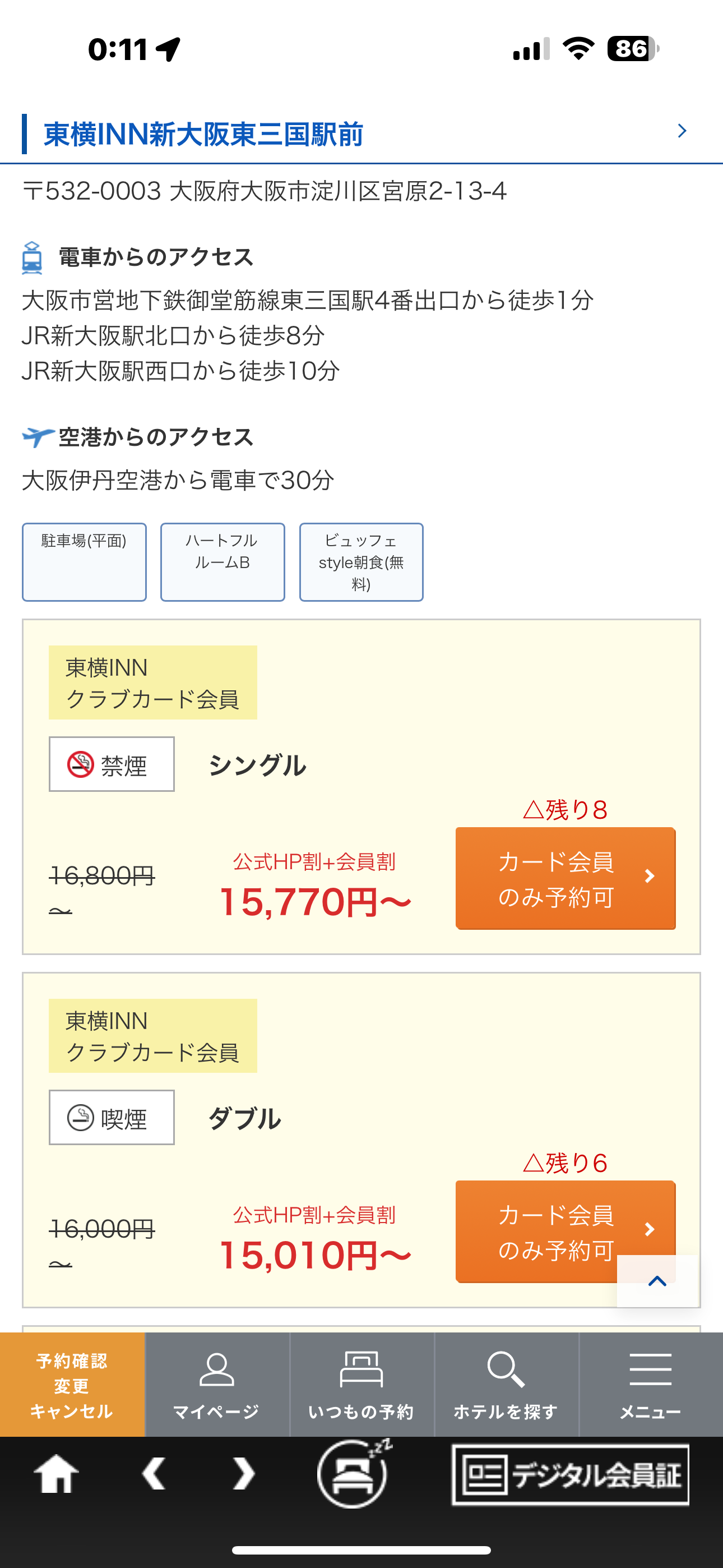The height and width of the screenshot is (1568, 723).
Task: Book the non-smoking シングル room for card members
Action: click(x=566, y=878)
